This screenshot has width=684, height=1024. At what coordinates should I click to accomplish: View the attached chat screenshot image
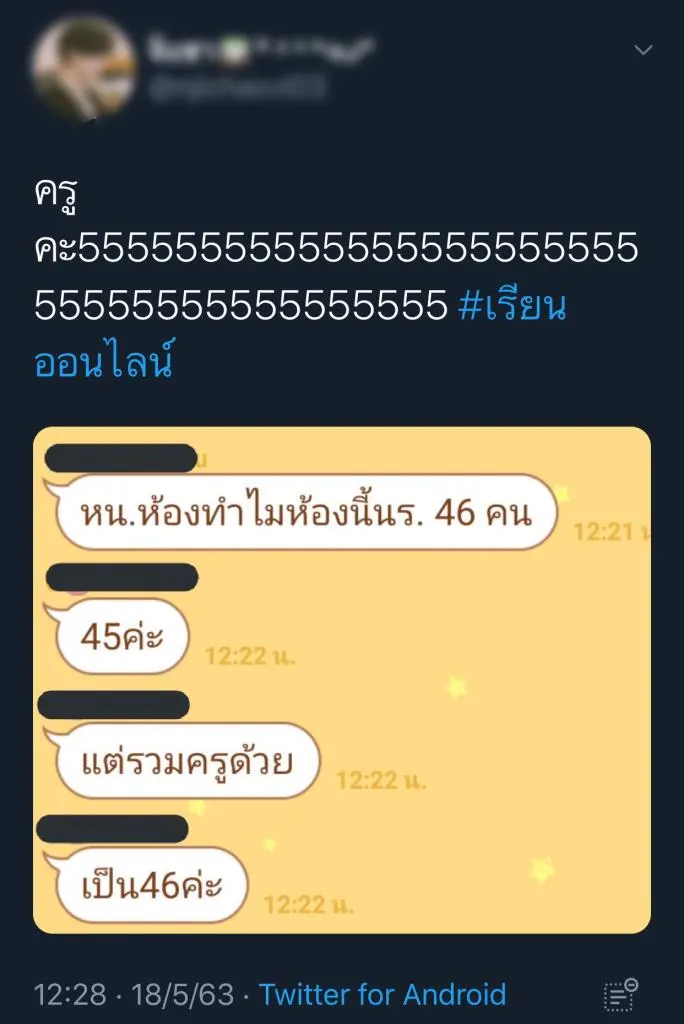pos(342,680)
